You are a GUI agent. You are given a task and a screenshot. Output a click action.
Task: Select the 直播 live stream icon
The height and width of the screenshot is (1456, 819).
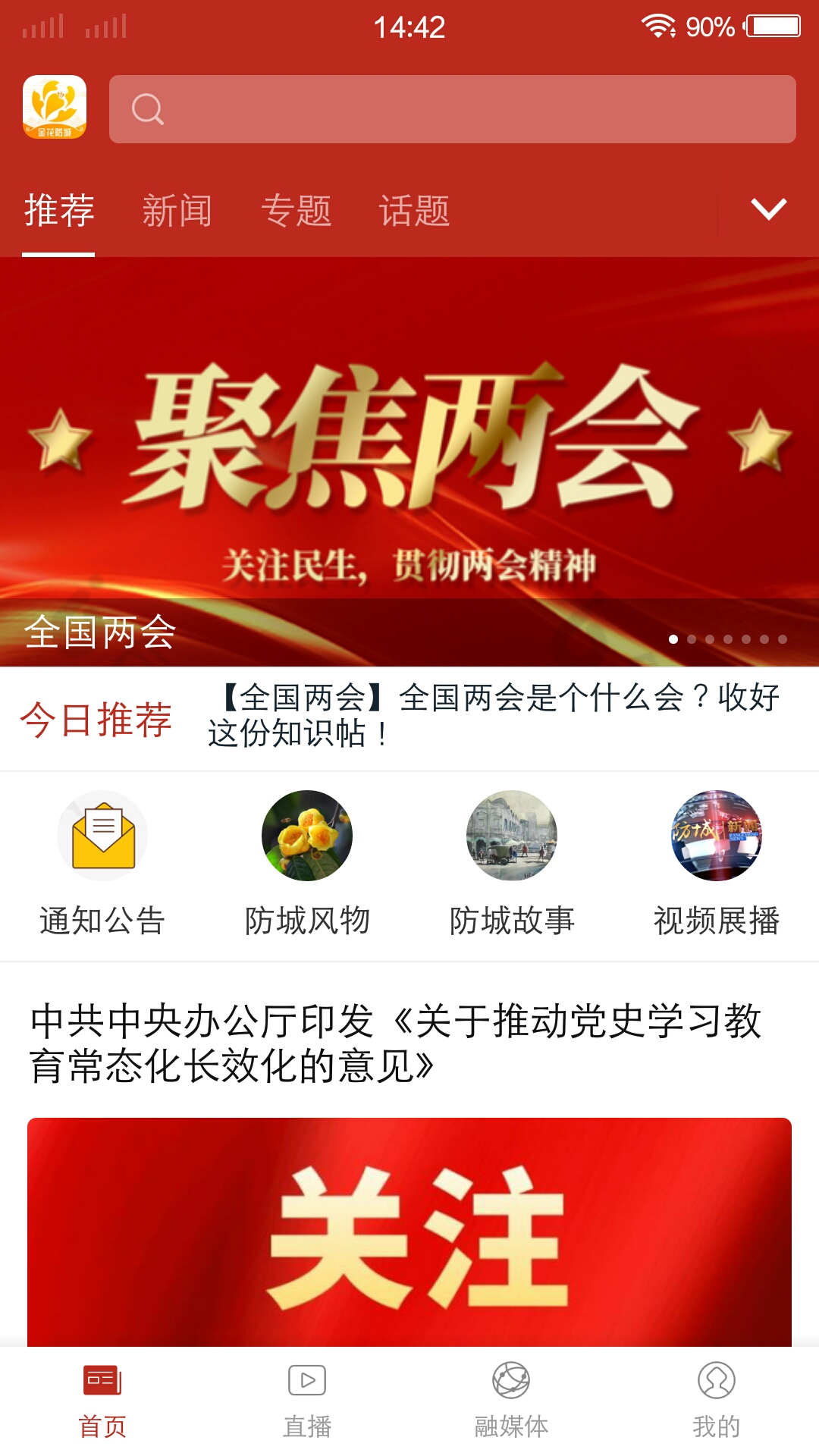[307, 1399]
